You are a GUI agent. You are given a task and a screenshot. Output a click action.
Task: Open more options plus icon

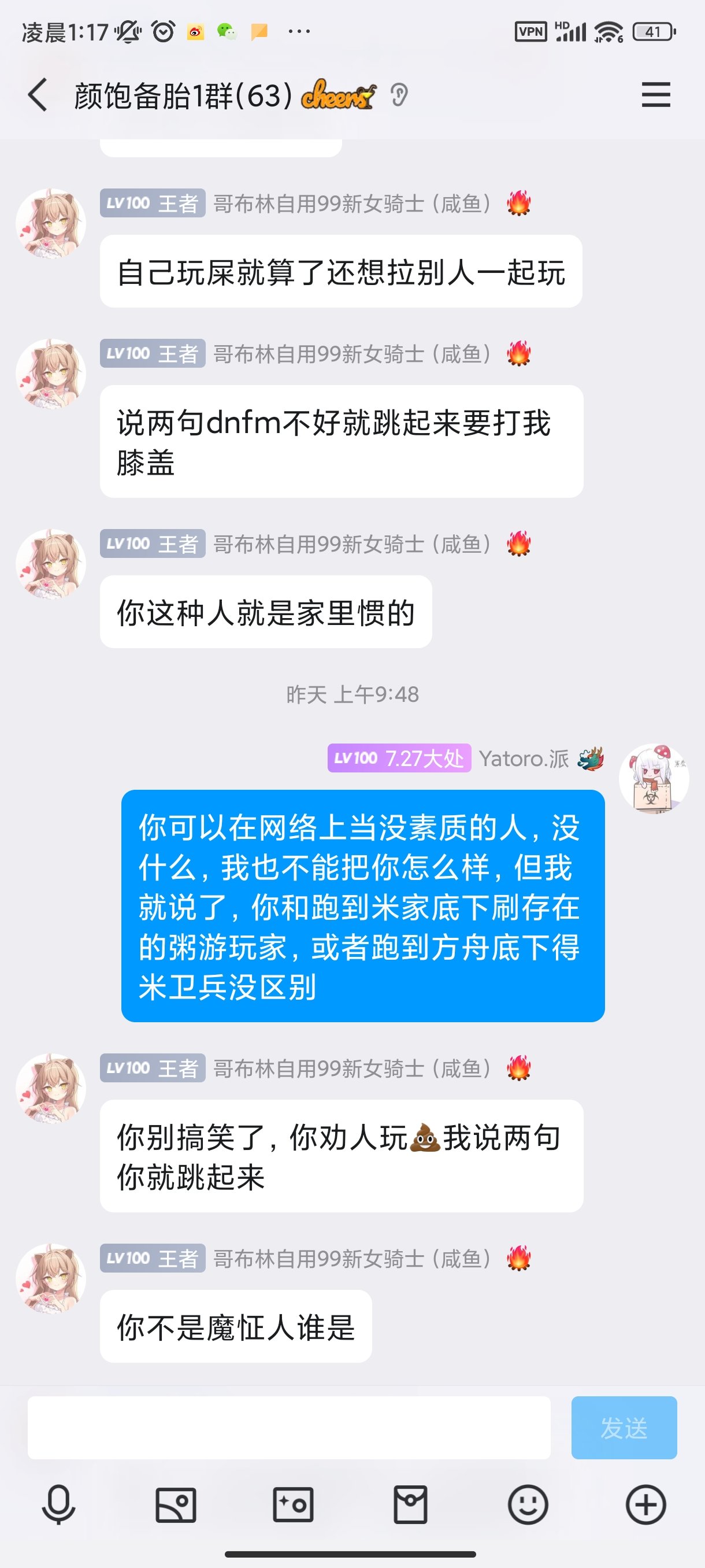click(645, 1505)
